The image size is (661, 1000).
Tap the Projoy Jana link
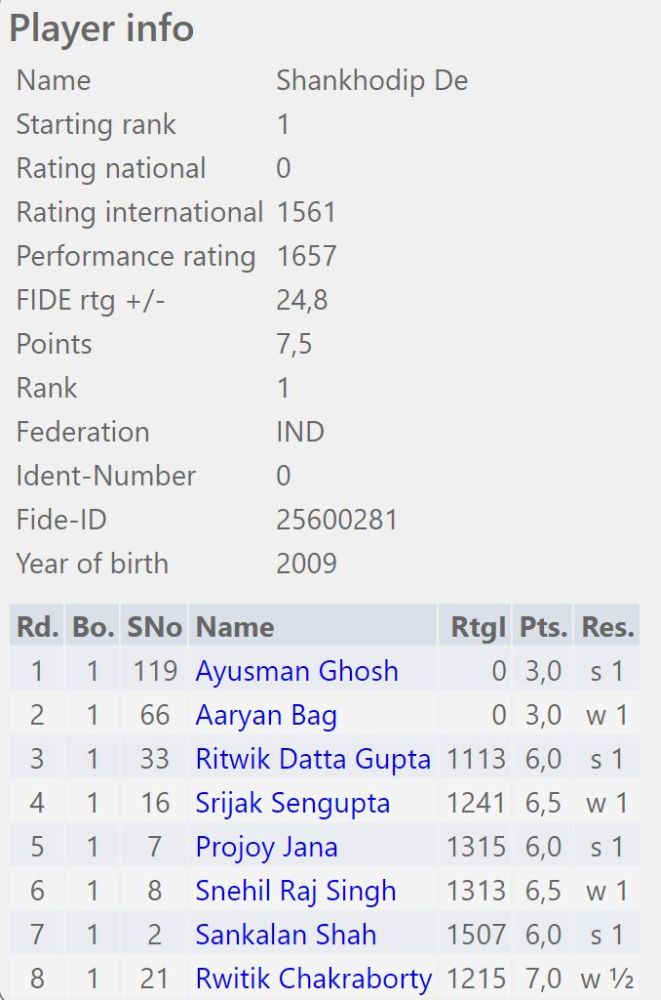click(x=266, y=847)
